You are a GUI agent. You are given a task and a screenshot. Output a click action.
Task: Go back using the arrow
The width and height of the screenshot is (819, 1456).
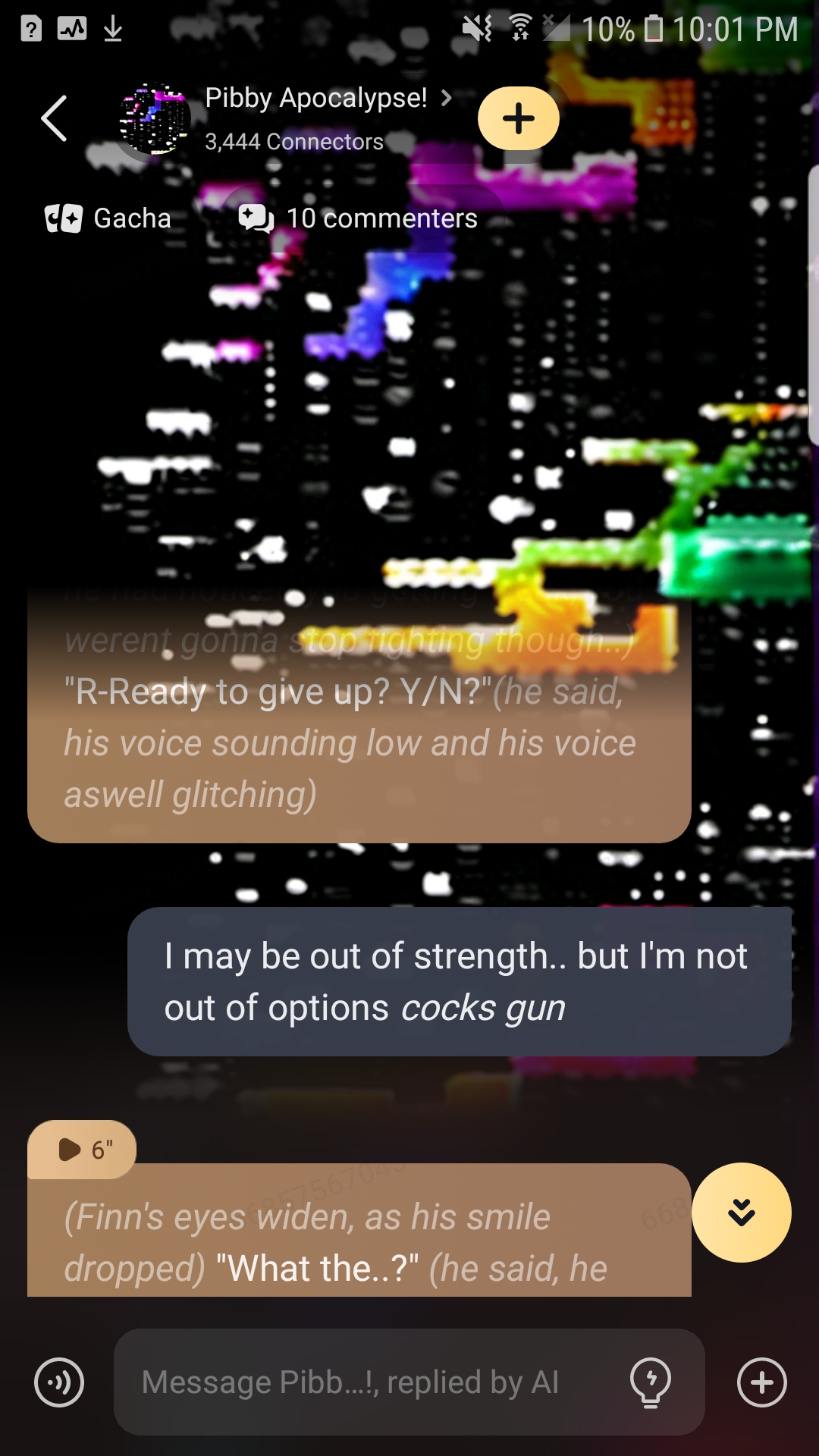coord(55,118)
